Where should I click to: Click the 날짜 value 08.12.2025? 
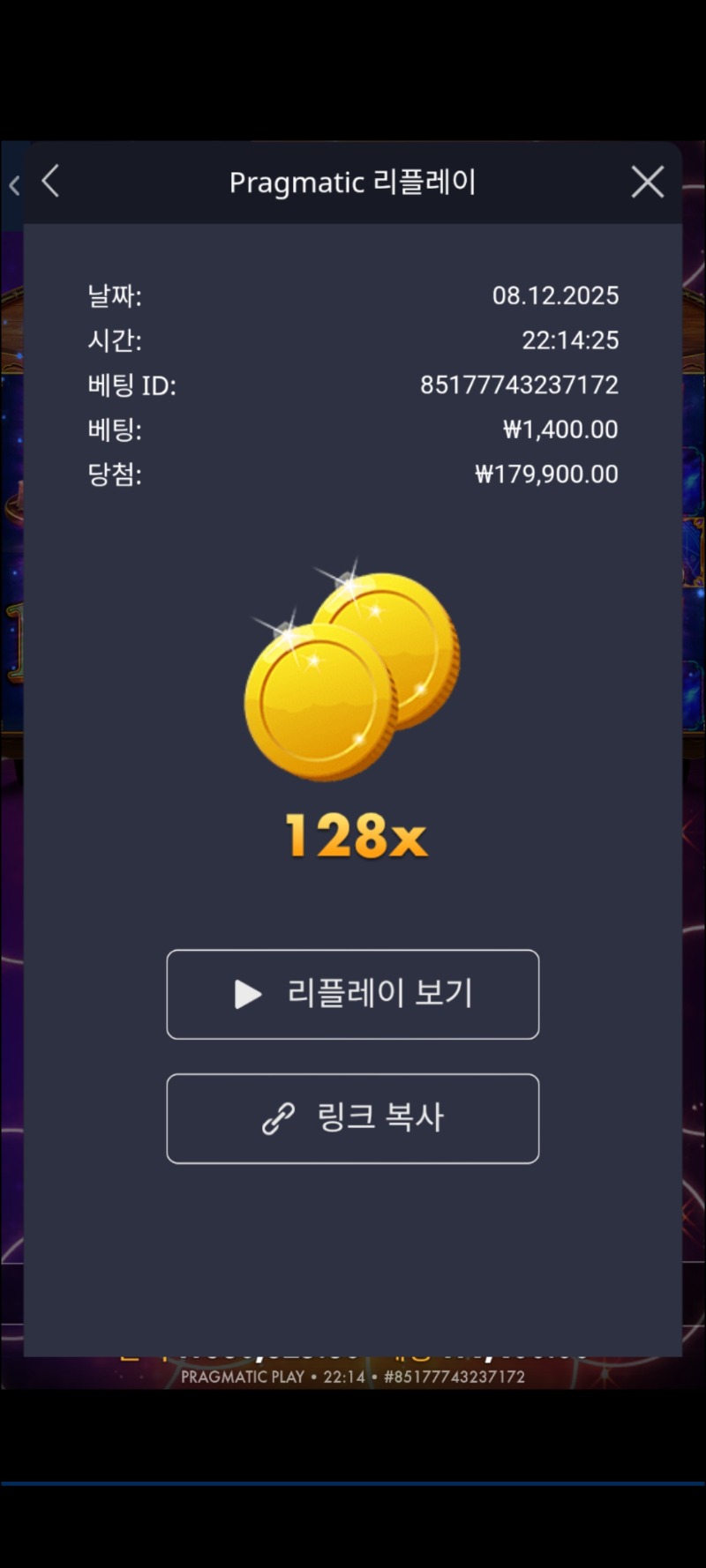(557, 296)
